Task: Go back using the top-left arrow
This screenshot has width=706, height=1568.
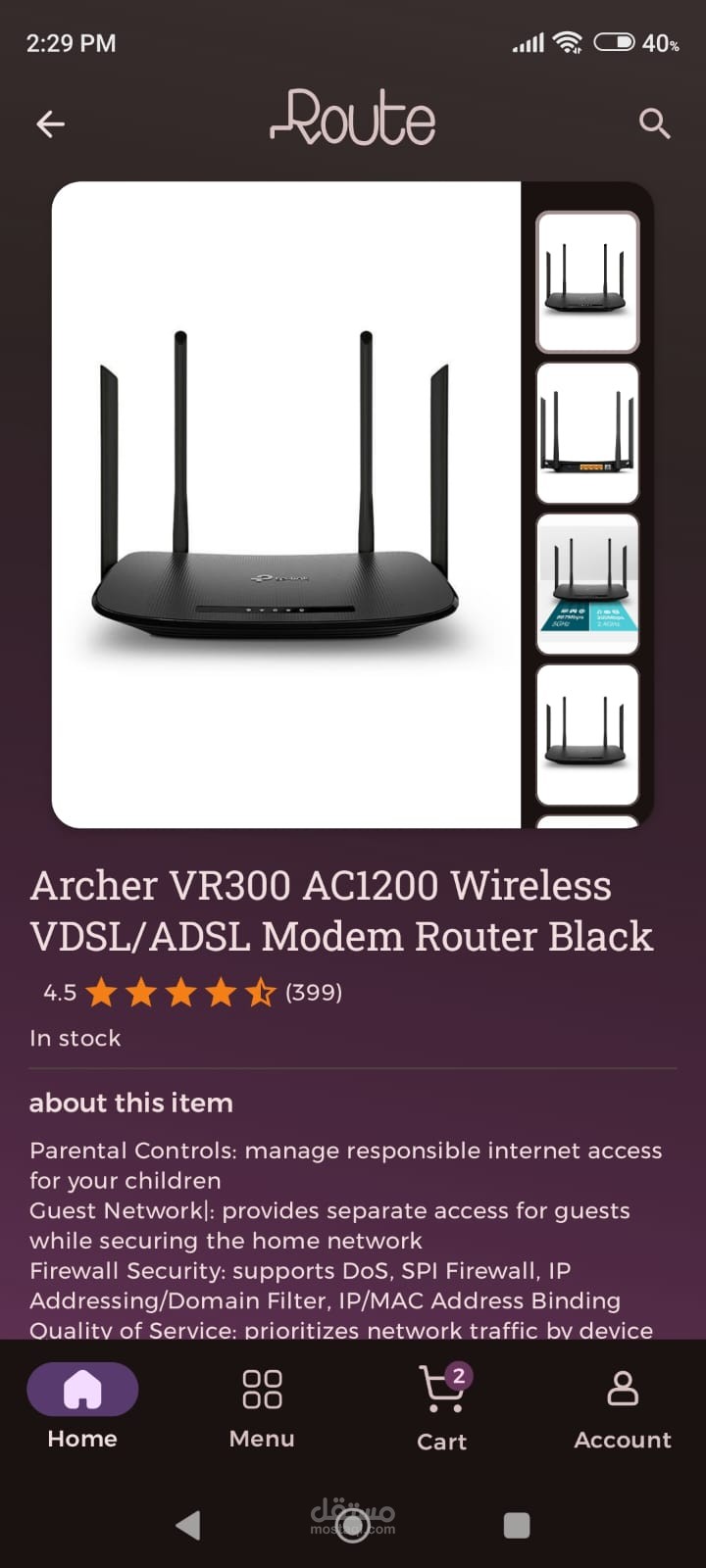Action: pyautogui.click(x=50, y=123)
